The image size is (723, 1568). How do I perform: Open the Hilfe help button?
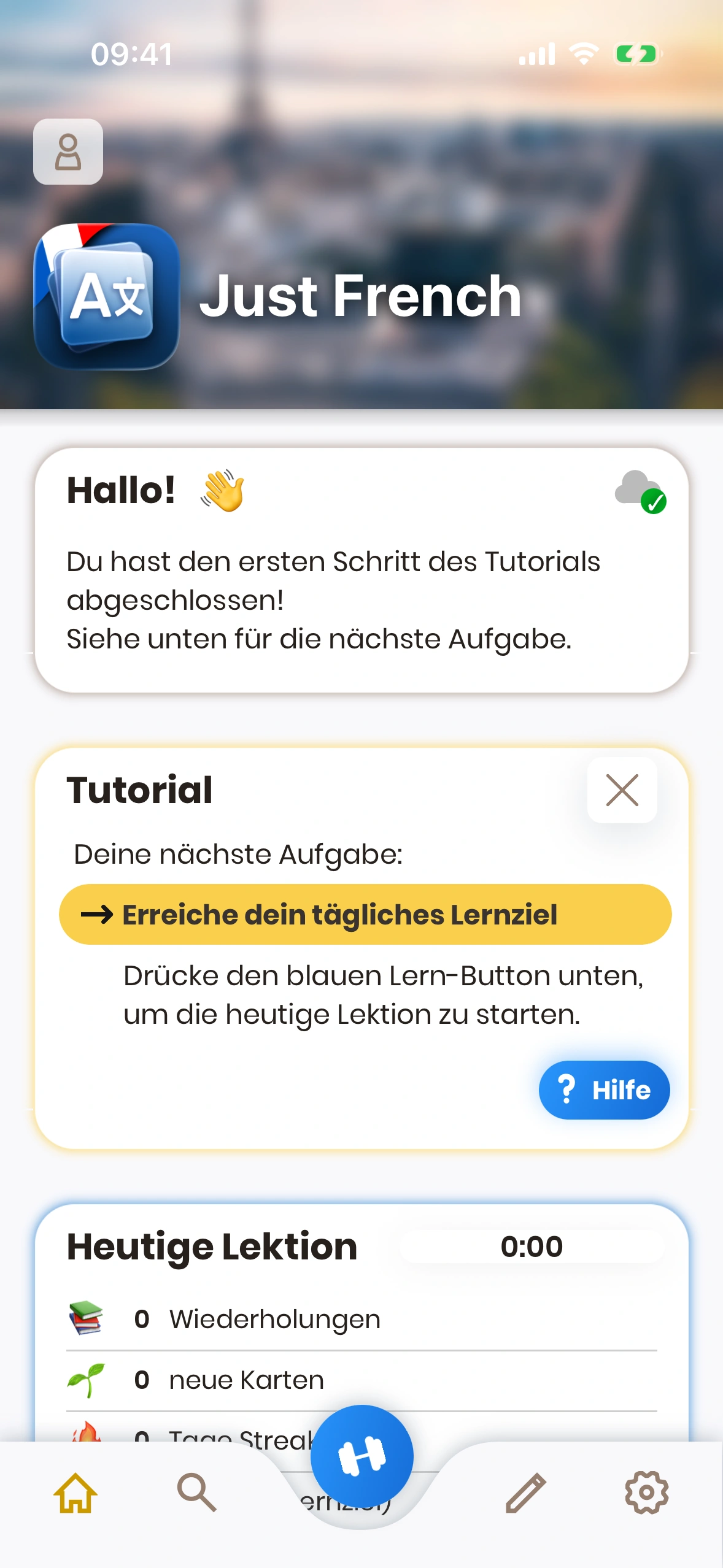pyautogui.click(x=604, y=1090)
